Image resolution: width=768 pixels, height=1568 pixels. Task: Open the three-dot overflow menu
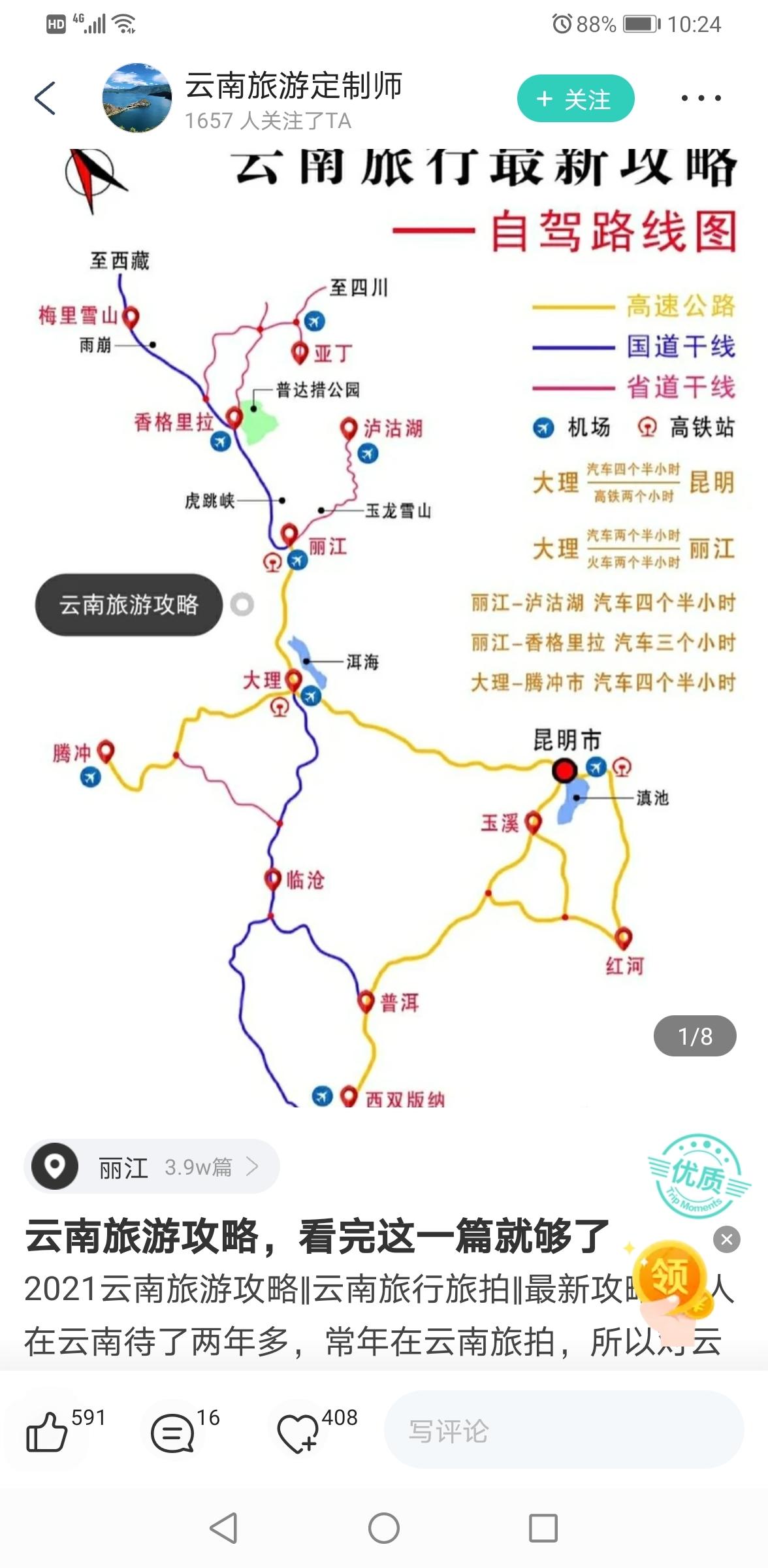pyautogui.click(x=701, y=99)
